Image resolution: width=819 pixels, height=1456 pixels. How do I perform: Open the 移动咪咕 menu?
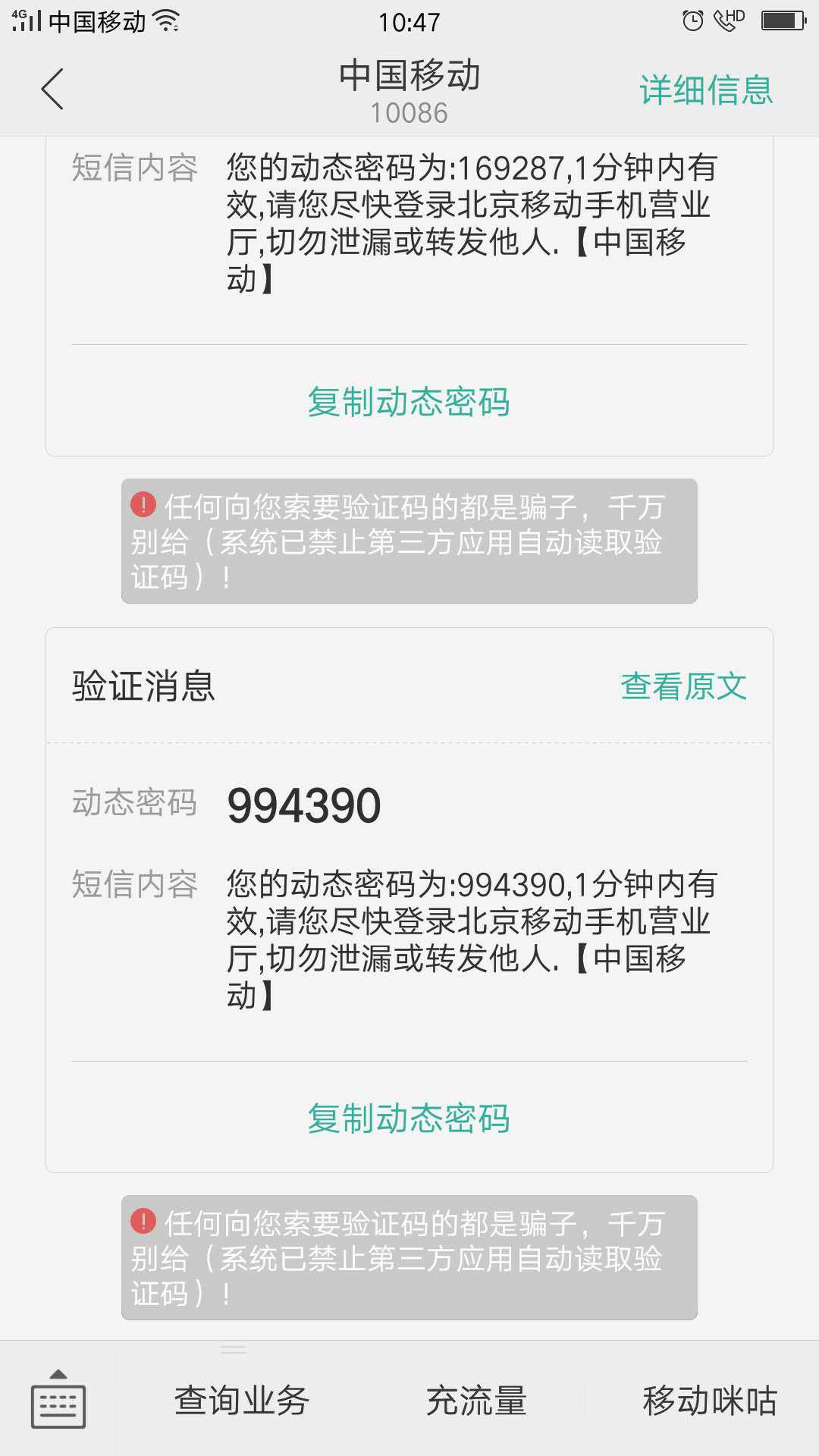(x=710, y=1401)
